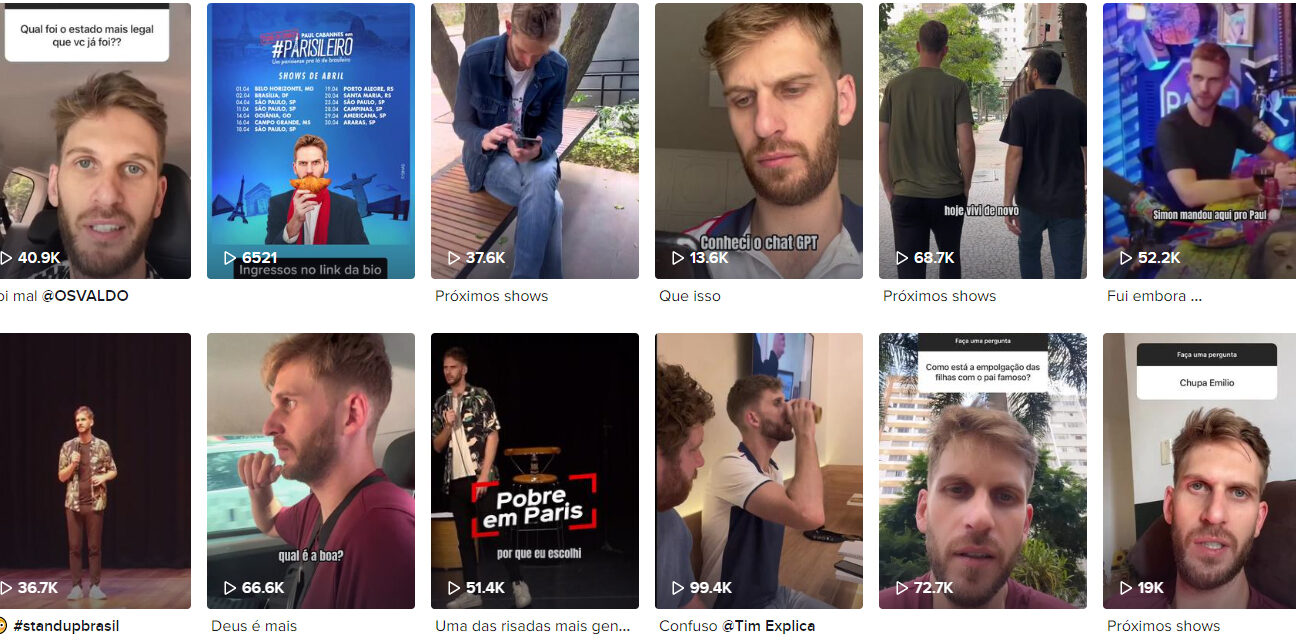The width and height of the screenshot is (1296, 640).
Task: Play the video with 68.7K views
Action: [x=982, y=140]
